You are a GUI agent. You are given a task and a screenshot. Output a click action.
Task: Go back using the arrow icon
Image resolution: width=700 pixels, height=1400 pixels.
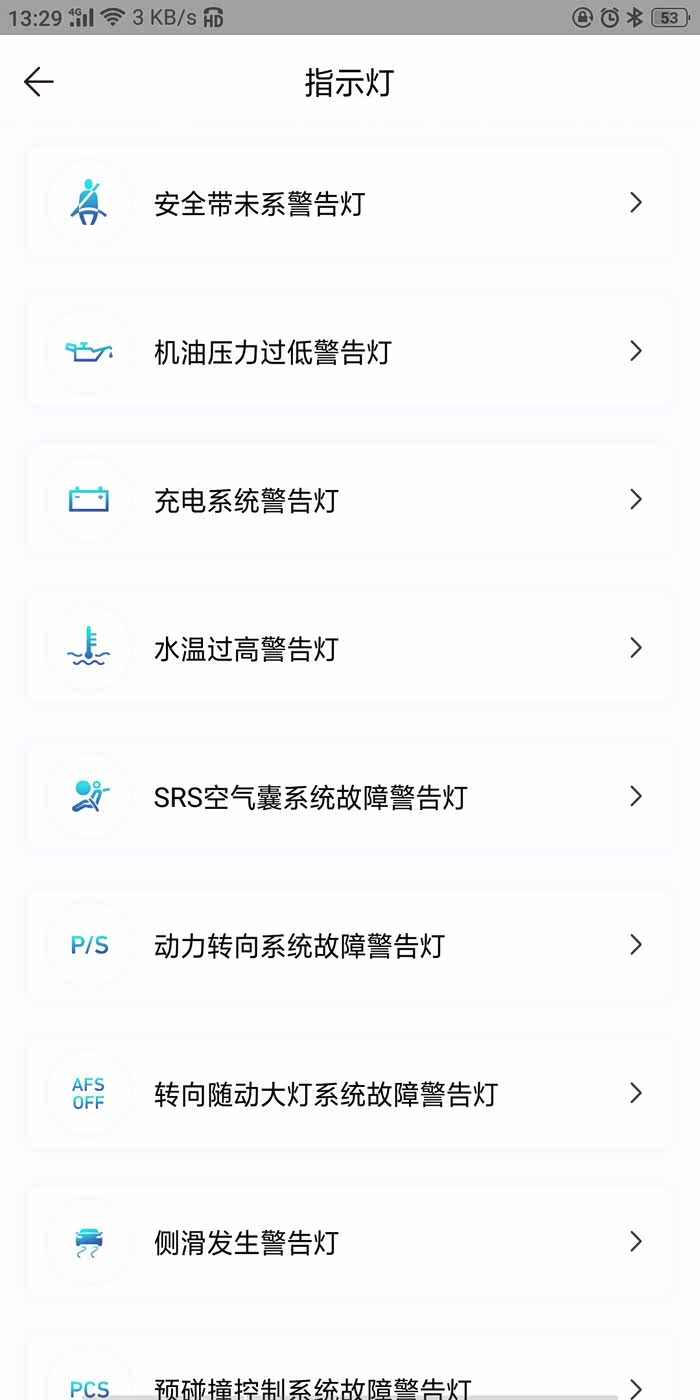[x=39, y=82]
